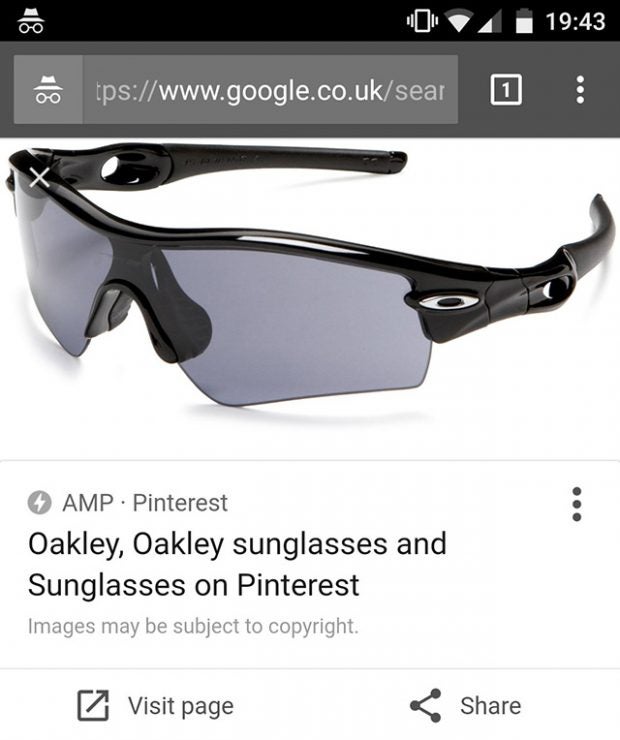This screenshot has width=620, height=740.
Task: Open the tab switcher
Action: coord(506,91)
